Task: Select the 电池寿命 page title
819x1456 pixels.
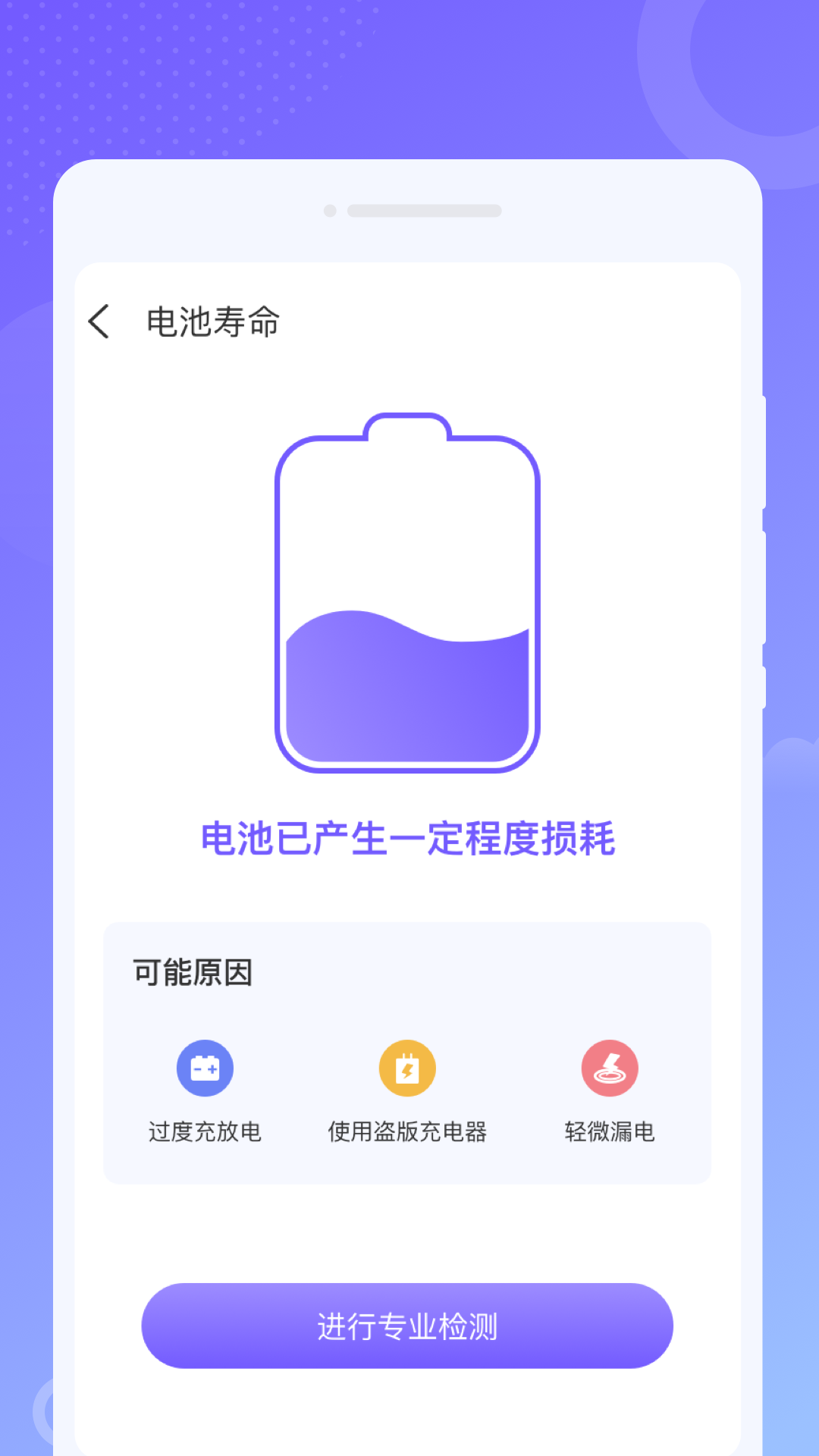Action: point(213,322)
